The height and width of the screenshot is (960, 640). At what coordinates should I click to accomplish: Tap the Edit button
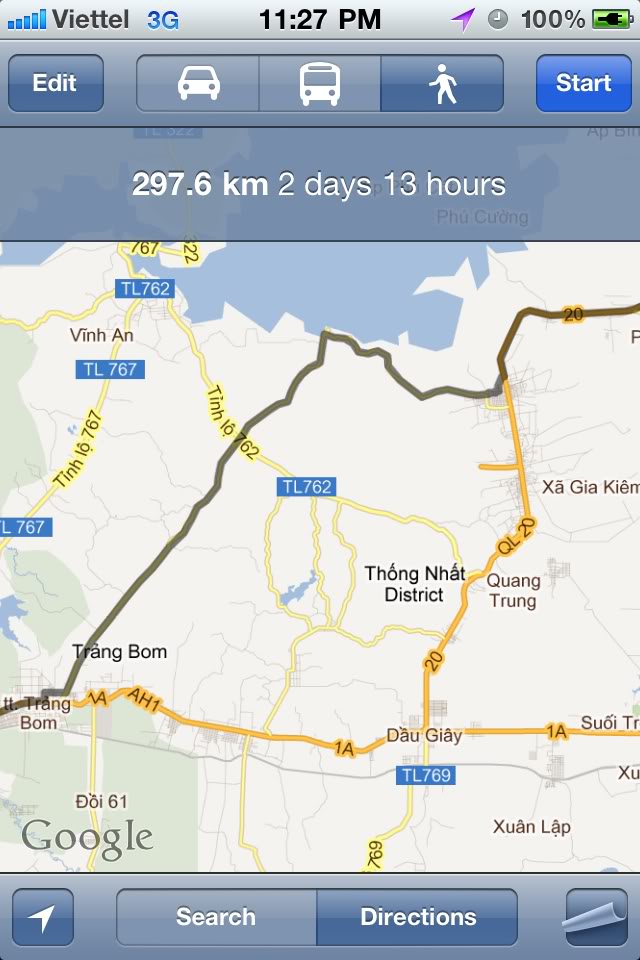coord(56,83)
